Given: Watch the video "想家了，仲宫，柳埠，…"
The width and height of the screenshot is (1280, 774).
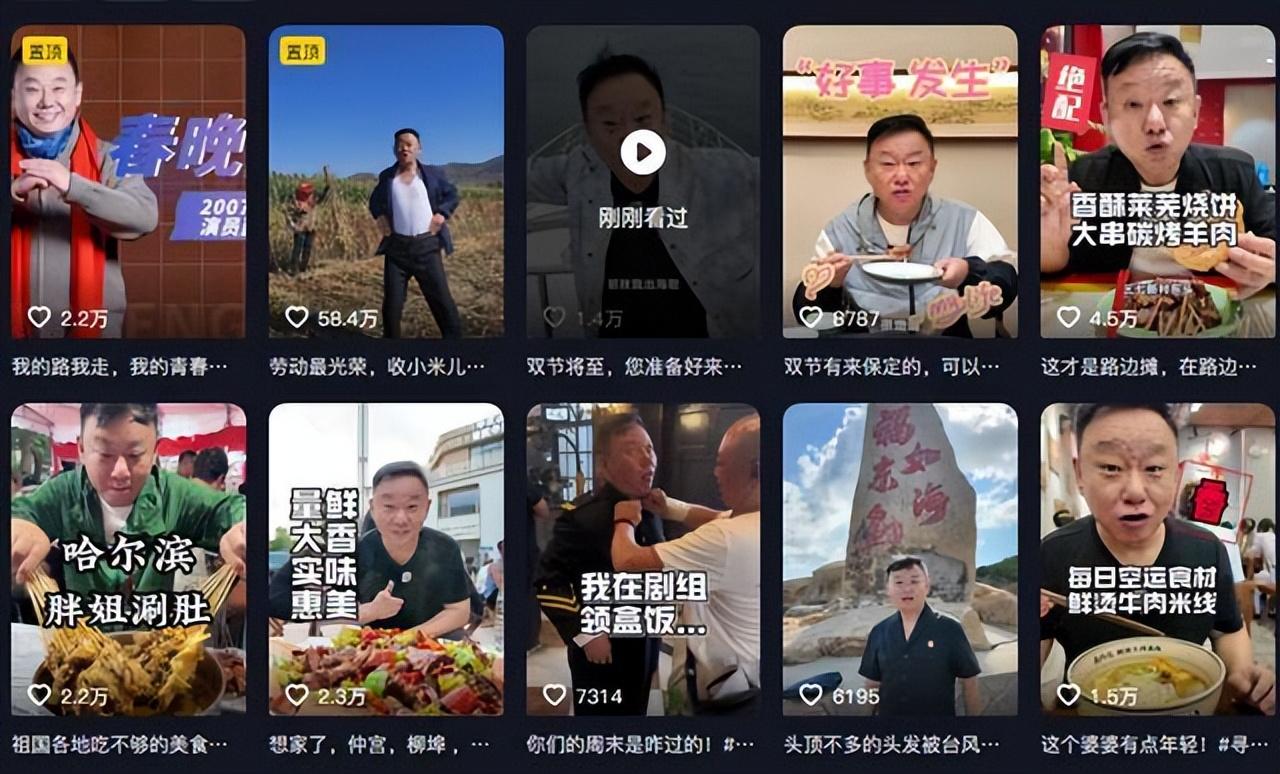Looking at the screenshot, I should (386, 559).
